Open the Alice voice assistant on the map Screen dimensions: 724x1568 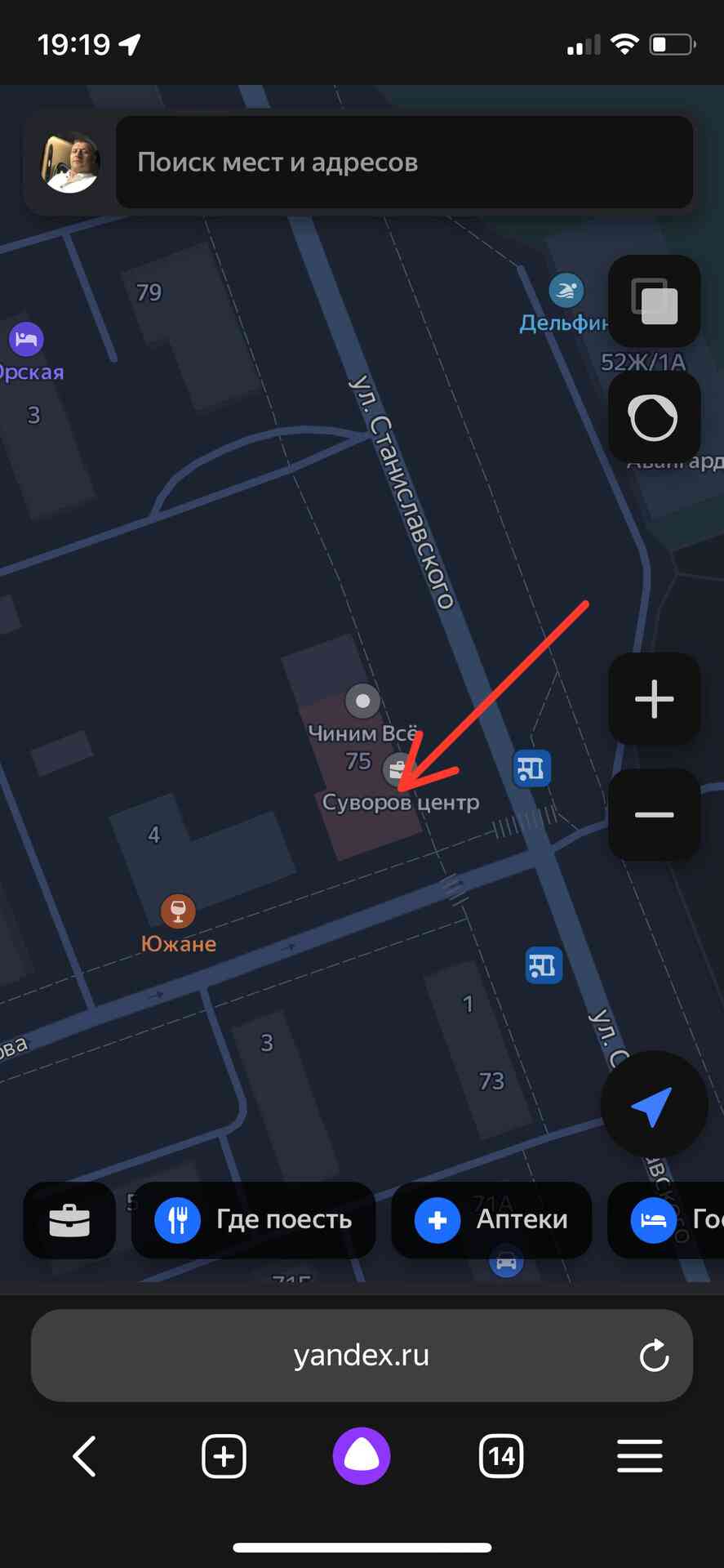[x=654, y=418]
